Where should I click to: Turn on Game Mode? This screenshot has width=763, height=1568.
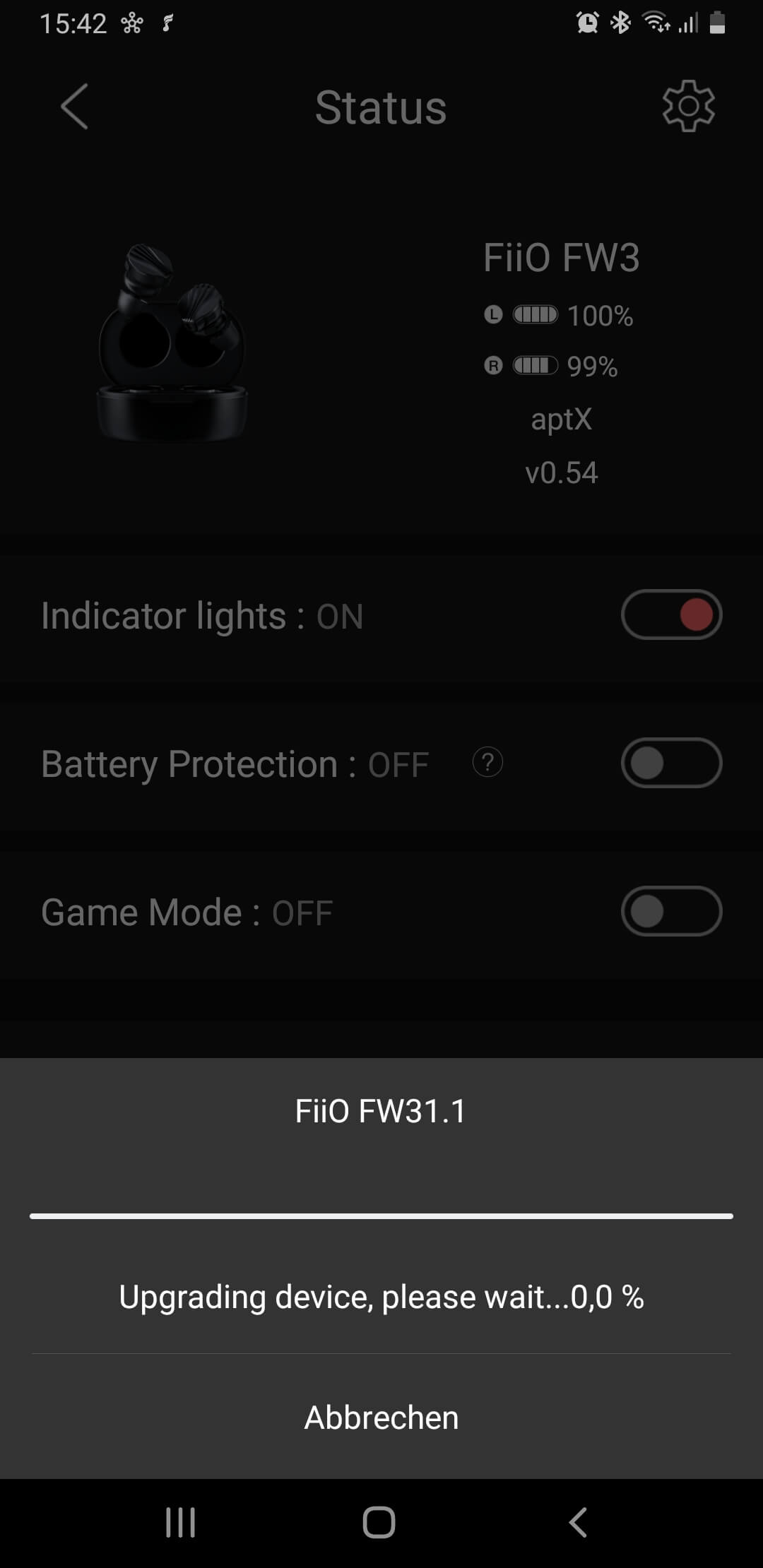click(671, 911)
